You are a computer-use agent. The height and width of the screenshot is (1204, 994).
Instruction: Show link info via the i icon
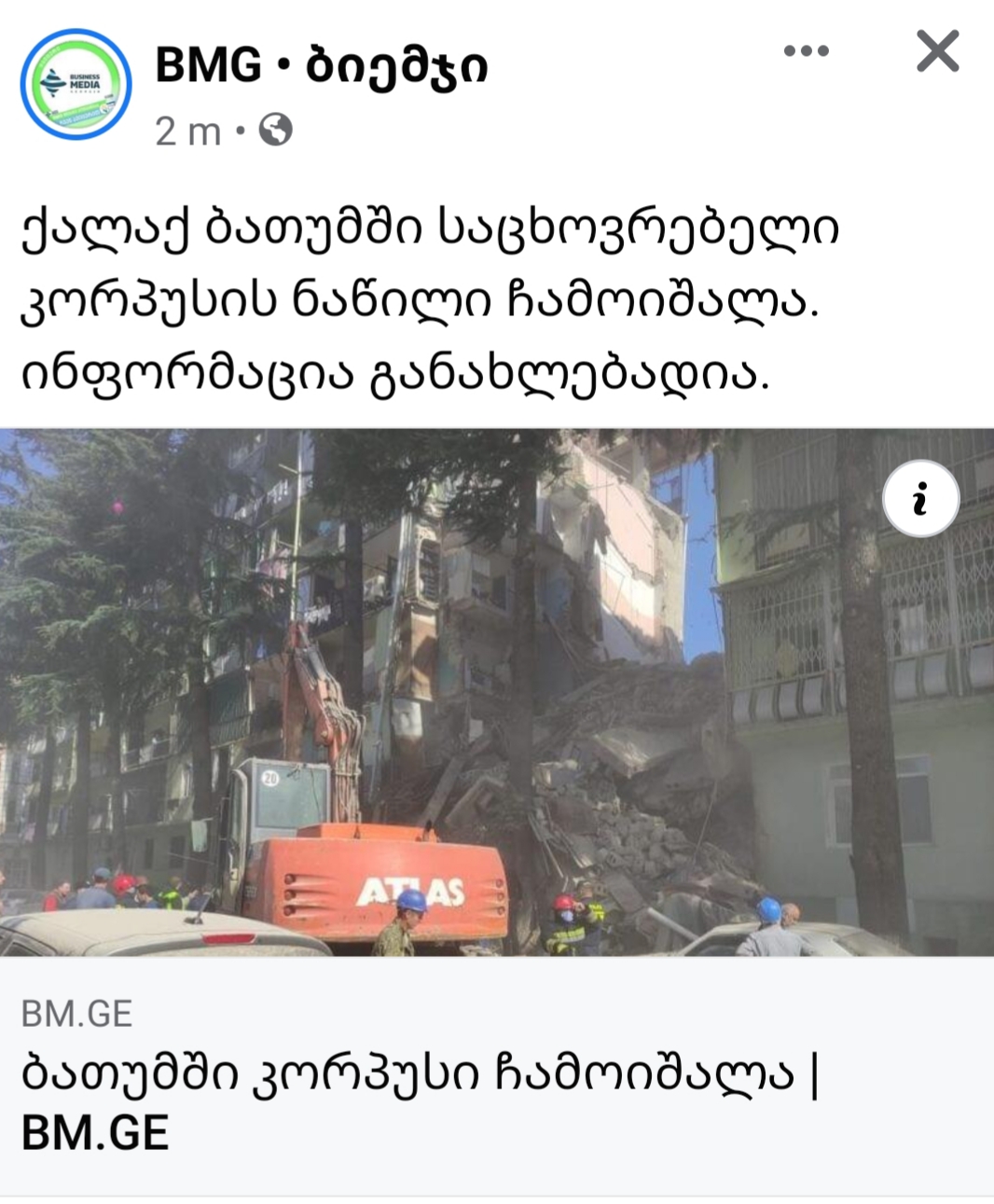(x=920, y=500)
